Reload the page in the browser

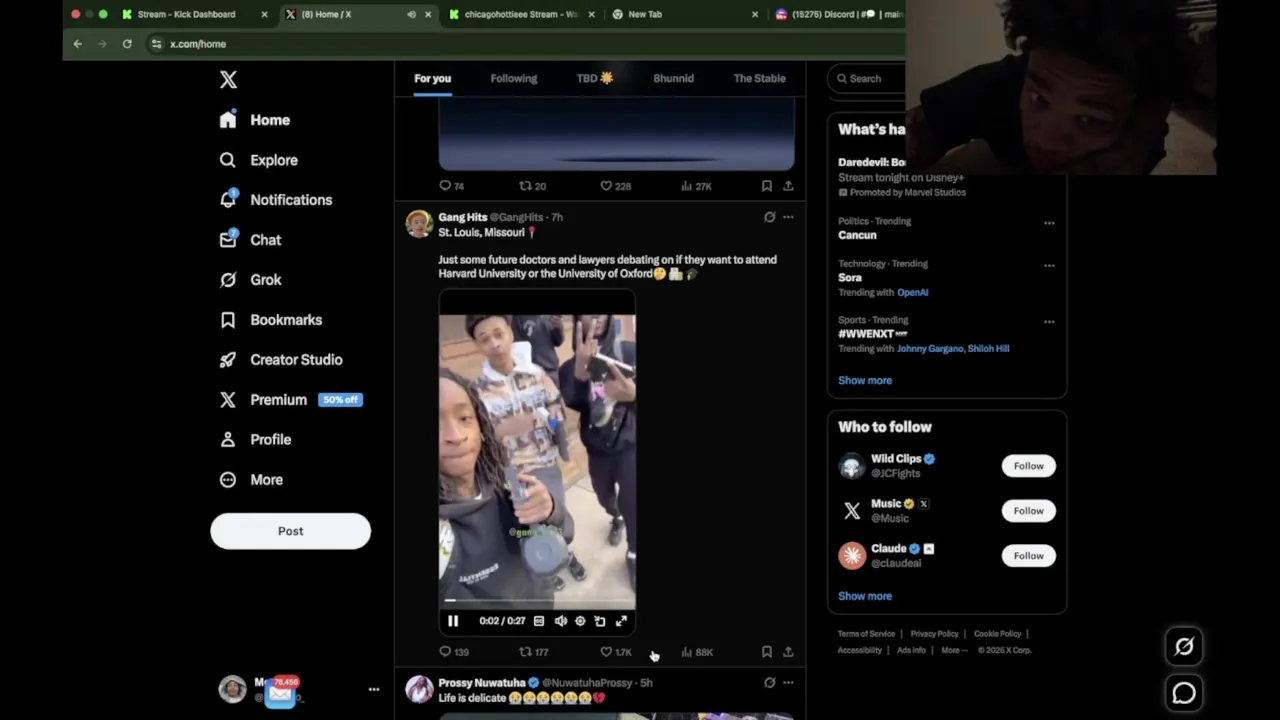coord(127,44)
